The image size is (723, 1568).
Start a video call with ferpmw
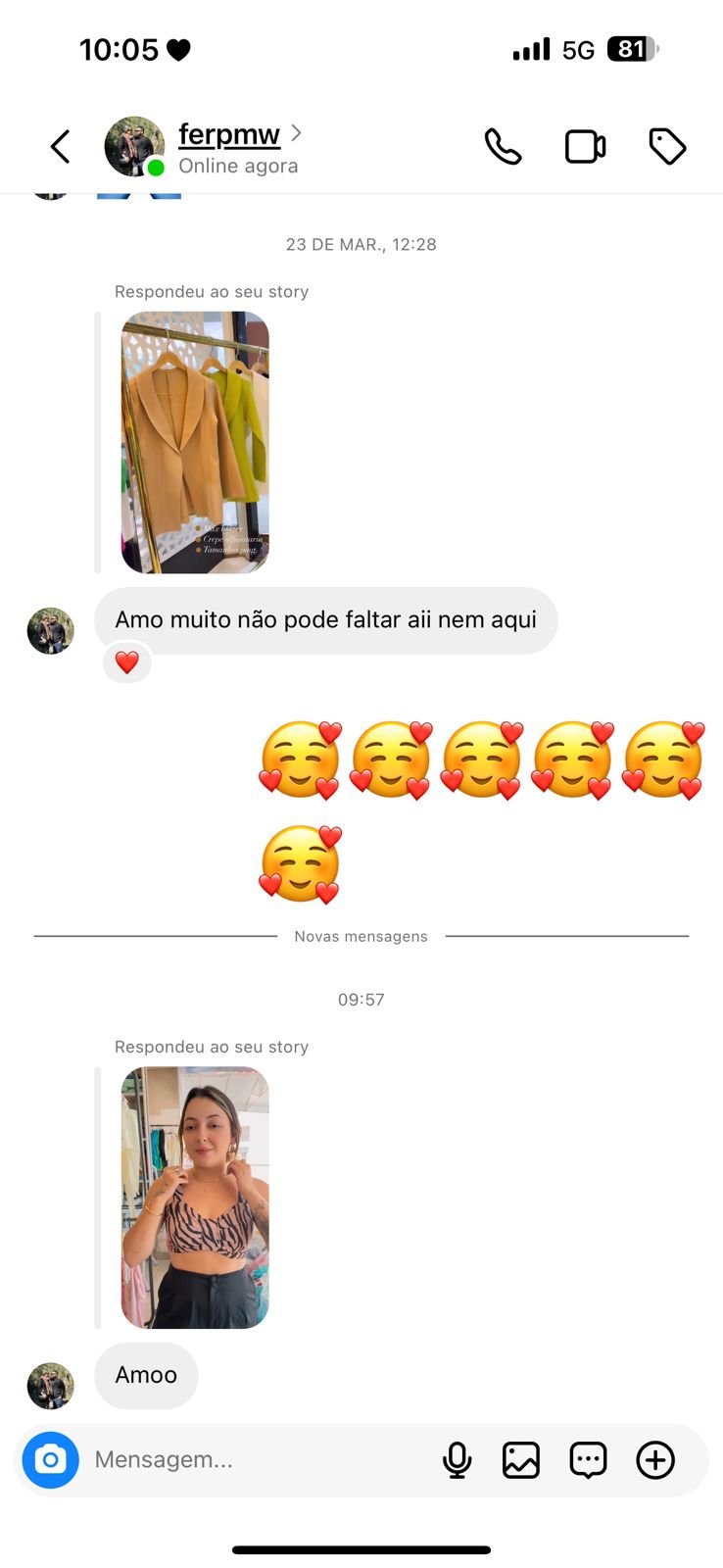pyautogui.click(x=585, y=147)
